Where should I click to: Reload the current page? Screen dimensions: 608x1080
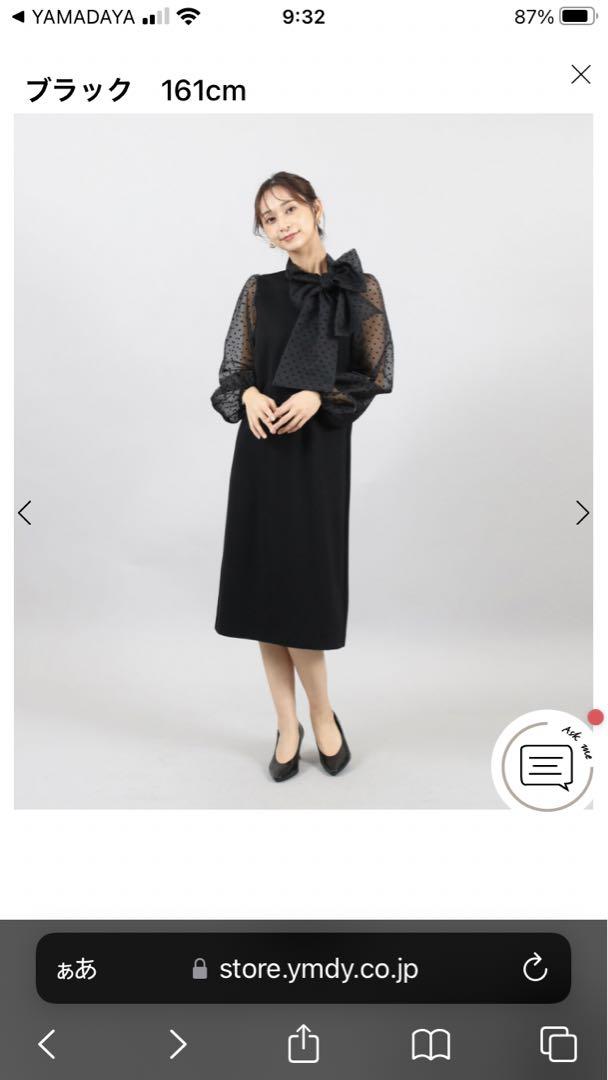point(535,968)
